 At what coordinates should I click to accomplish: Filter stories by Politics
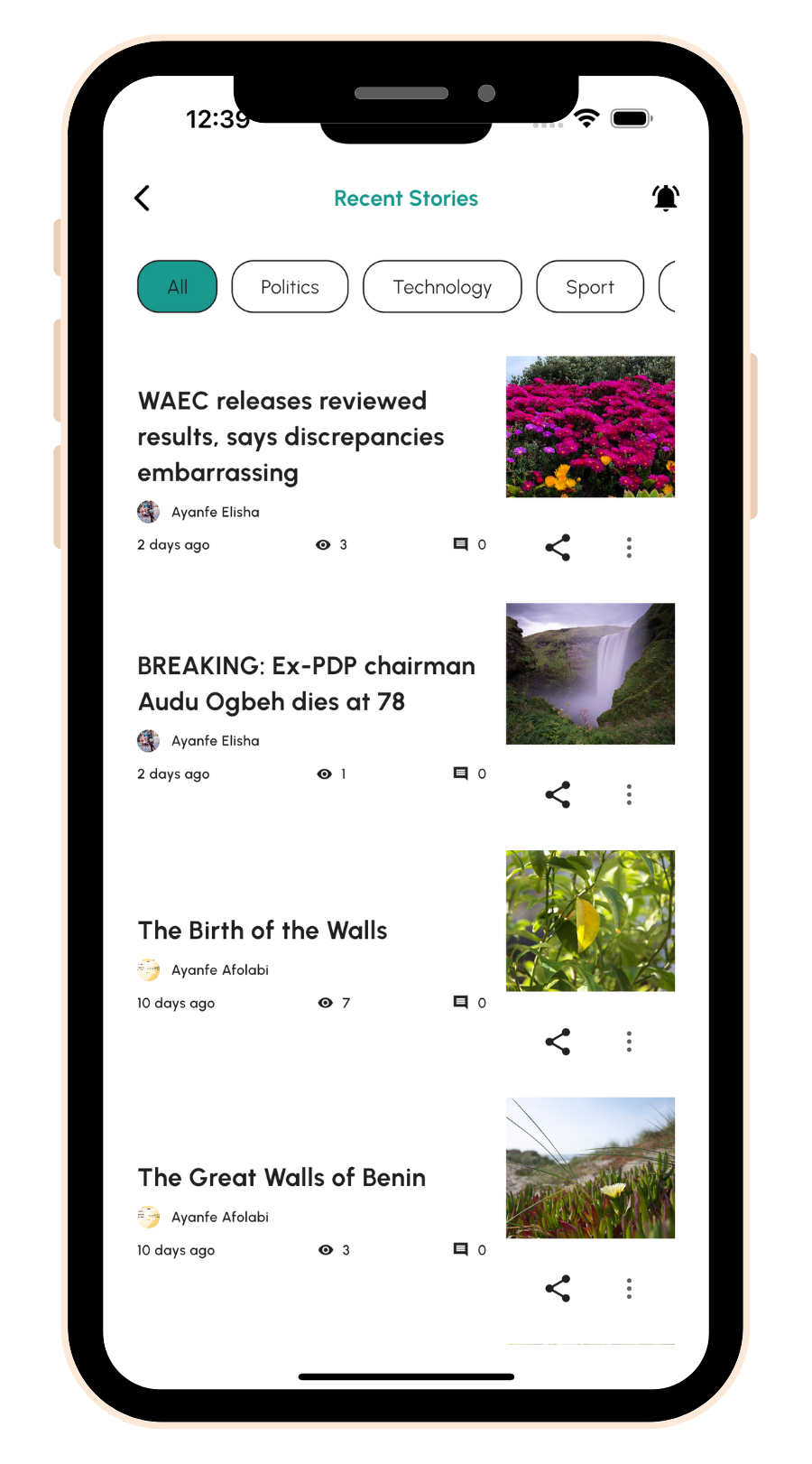tap(290, 287)
